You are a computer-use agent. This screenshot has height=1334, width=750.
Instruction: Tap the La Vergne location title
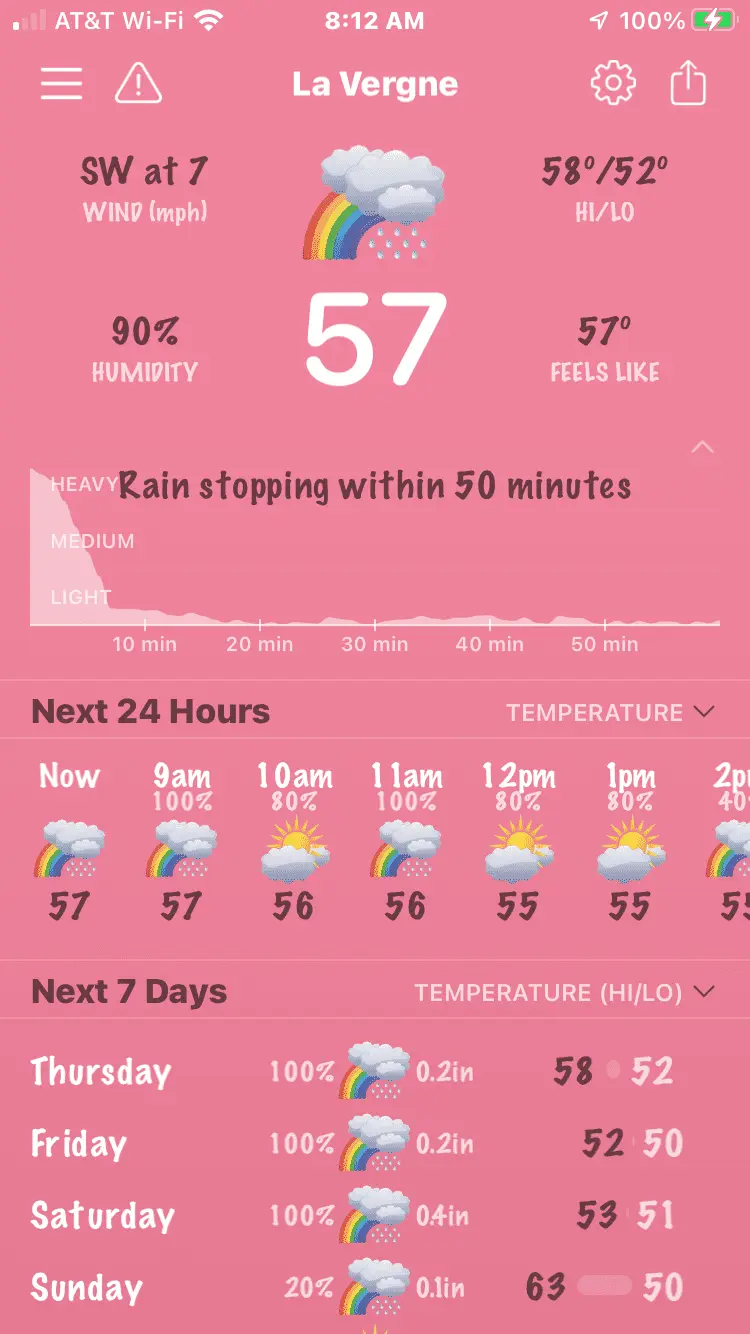point(375,84)
